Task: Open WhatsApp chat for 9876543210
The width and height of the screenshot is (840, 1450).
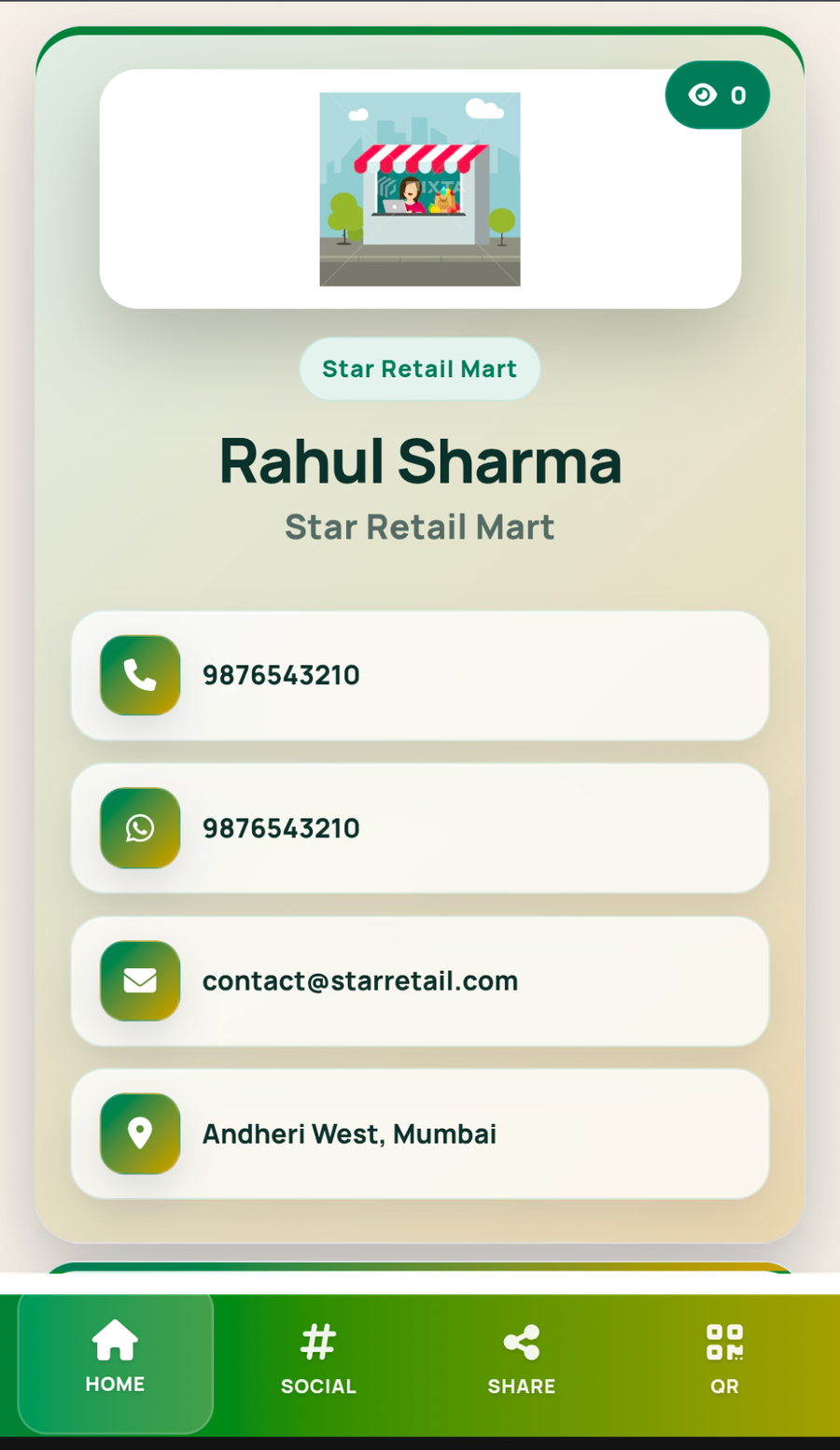Action: tap(420, 828)
